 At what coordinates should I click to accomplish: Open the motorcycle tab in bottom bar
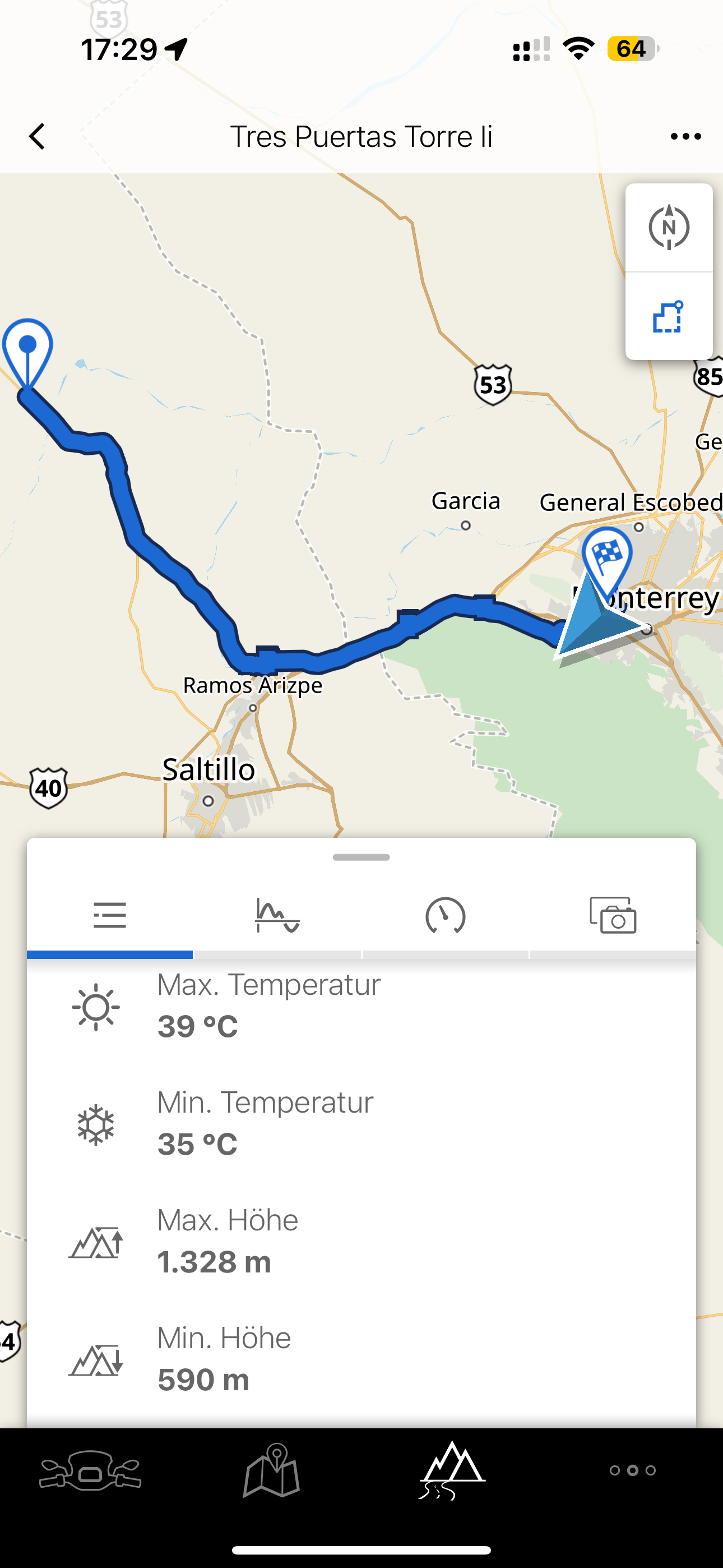pos(91,1470)
